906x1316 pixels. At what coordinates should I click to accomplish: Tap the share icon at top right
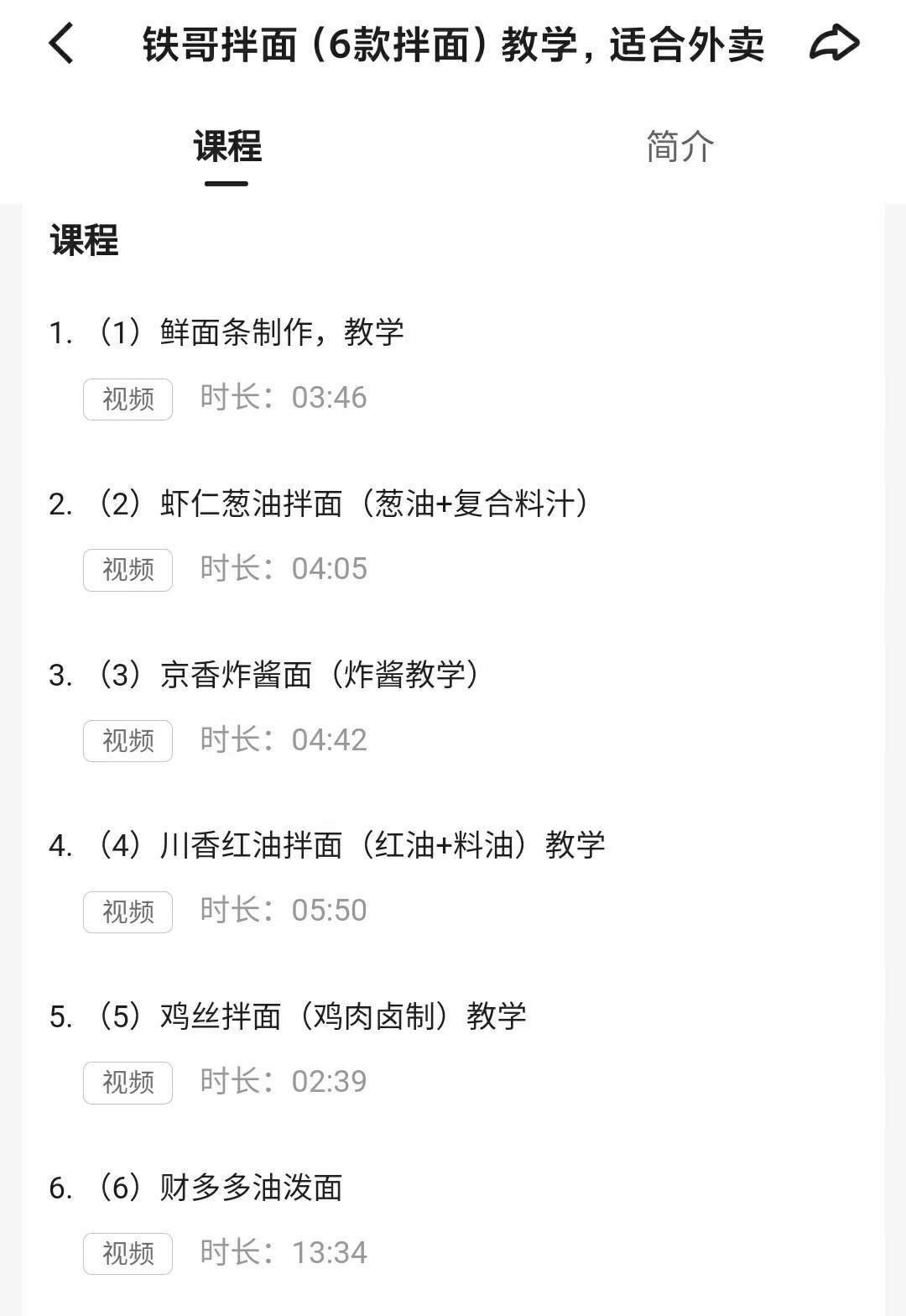pos(838,45)
